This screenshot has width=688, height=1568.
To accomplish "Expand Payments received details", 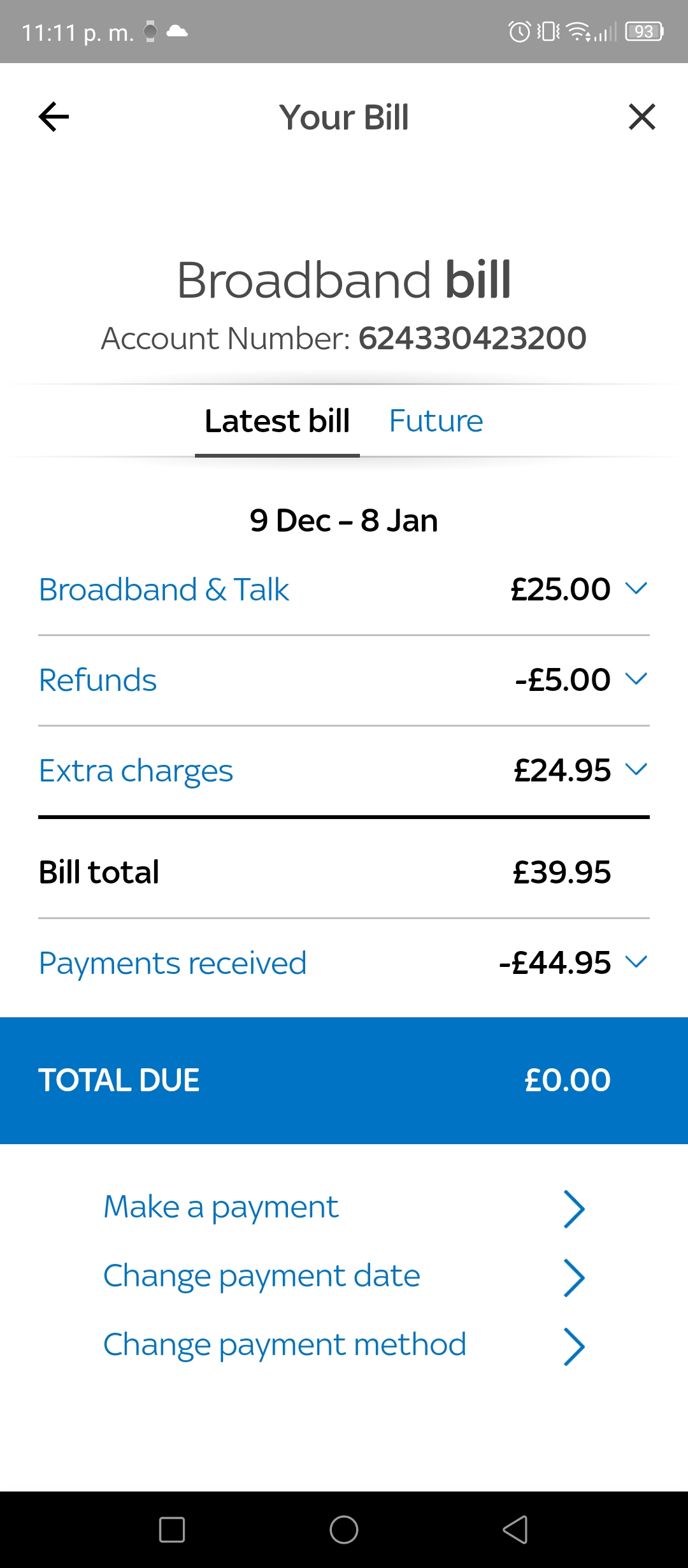I will (344, 963).
